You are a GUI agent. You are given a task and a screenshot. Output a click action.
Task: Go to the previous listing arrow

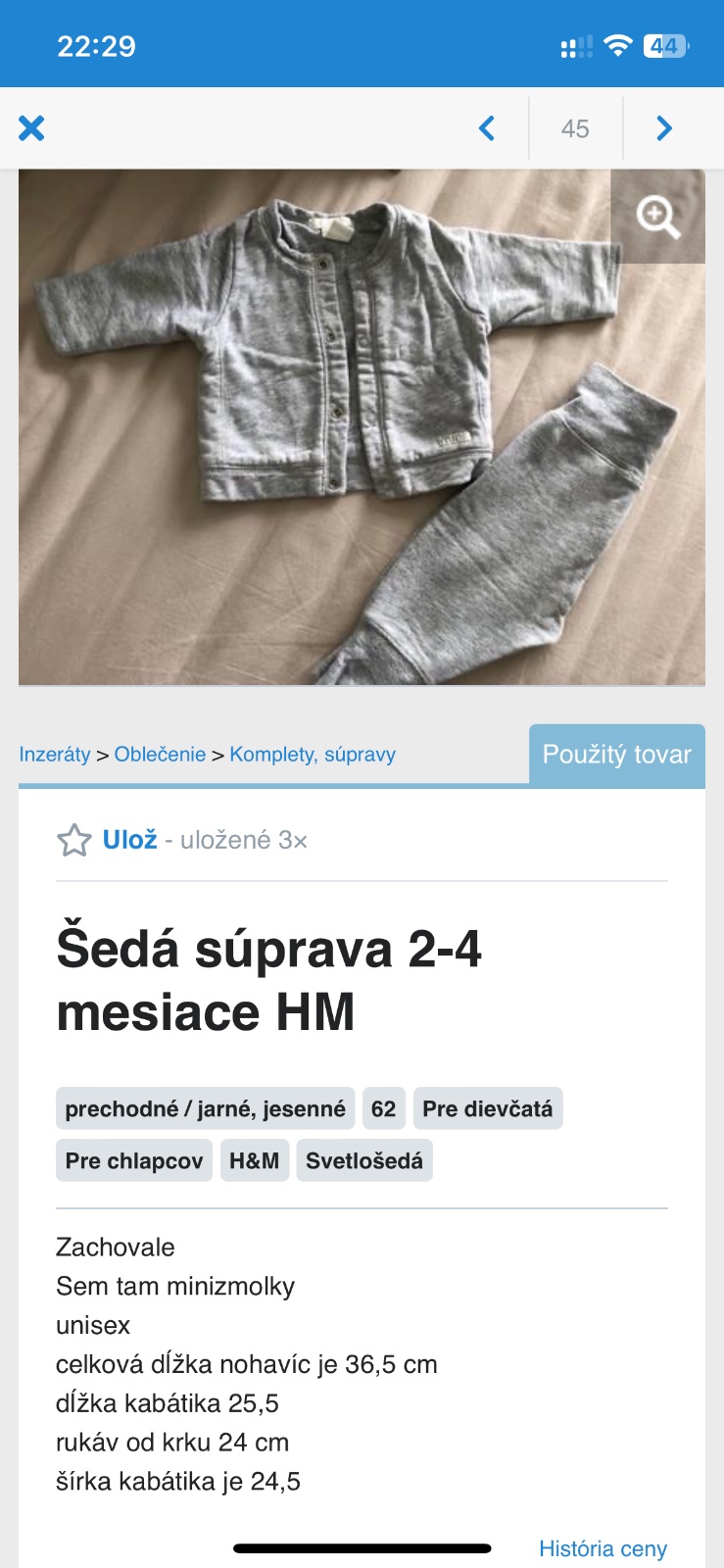487,128
